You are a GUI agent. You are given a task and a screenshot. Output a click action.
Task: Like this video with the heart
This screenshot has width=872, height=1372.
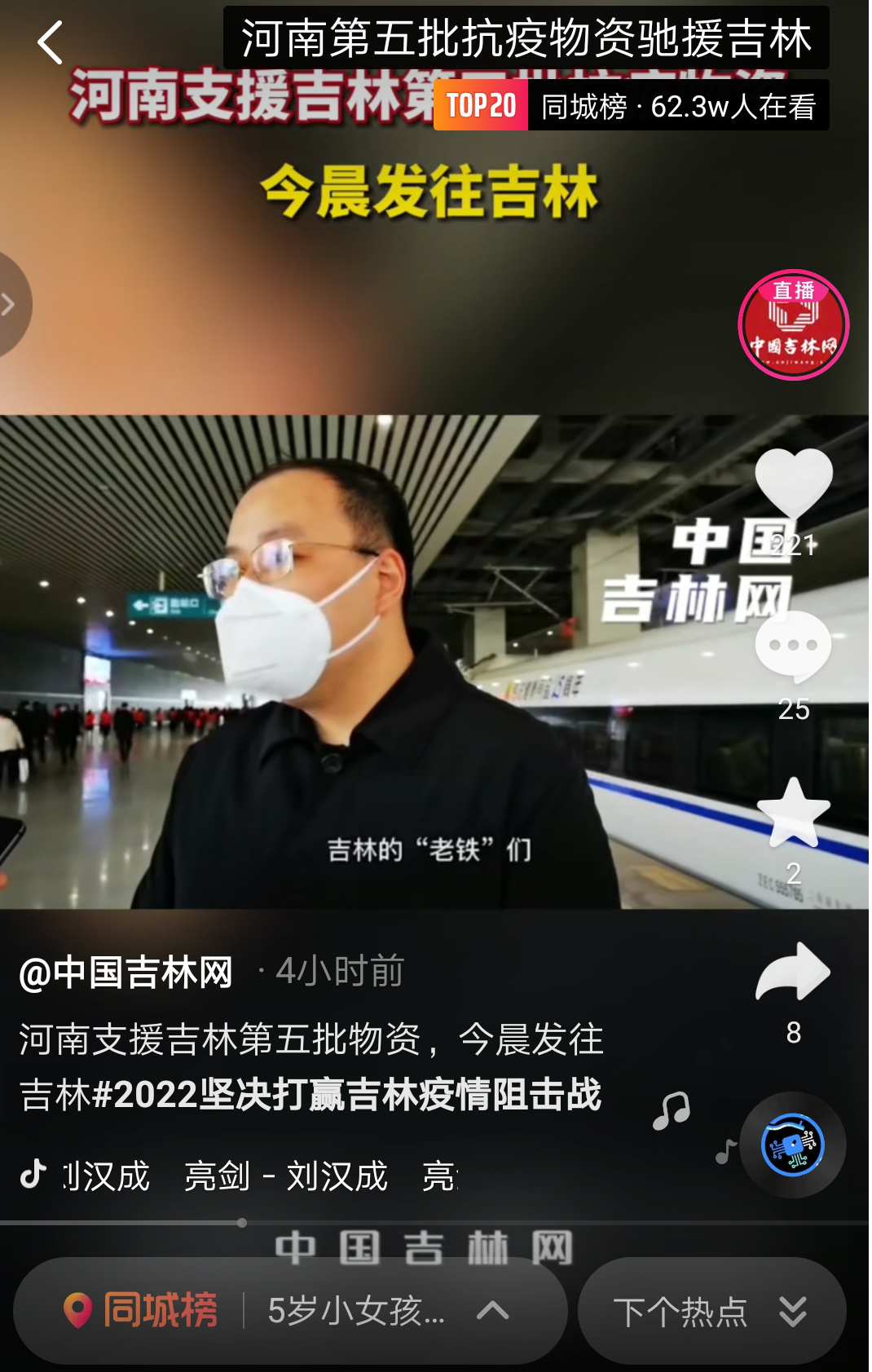click(x=793, y=483)
